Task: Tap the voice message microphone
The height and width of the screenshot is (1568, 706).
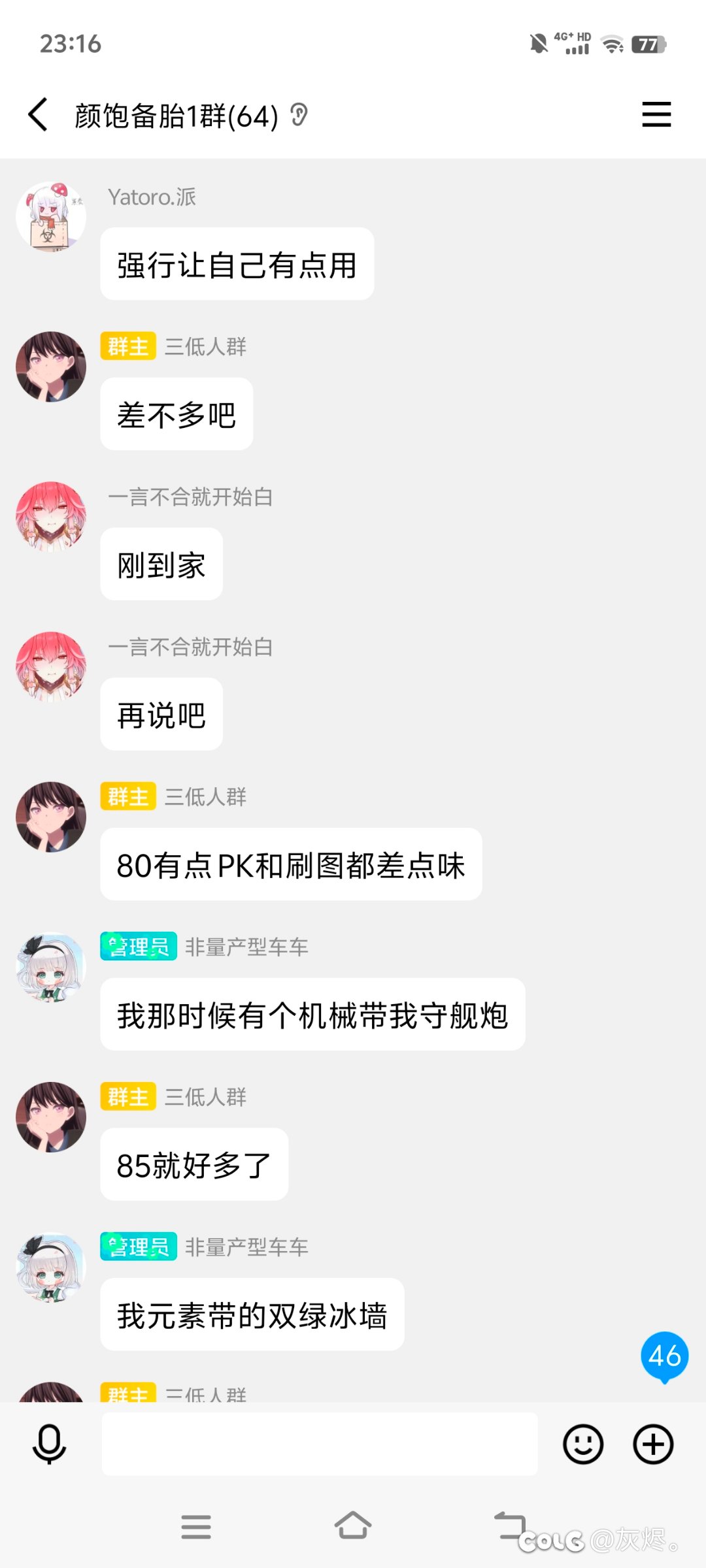Action: [x=49, y=1445]
